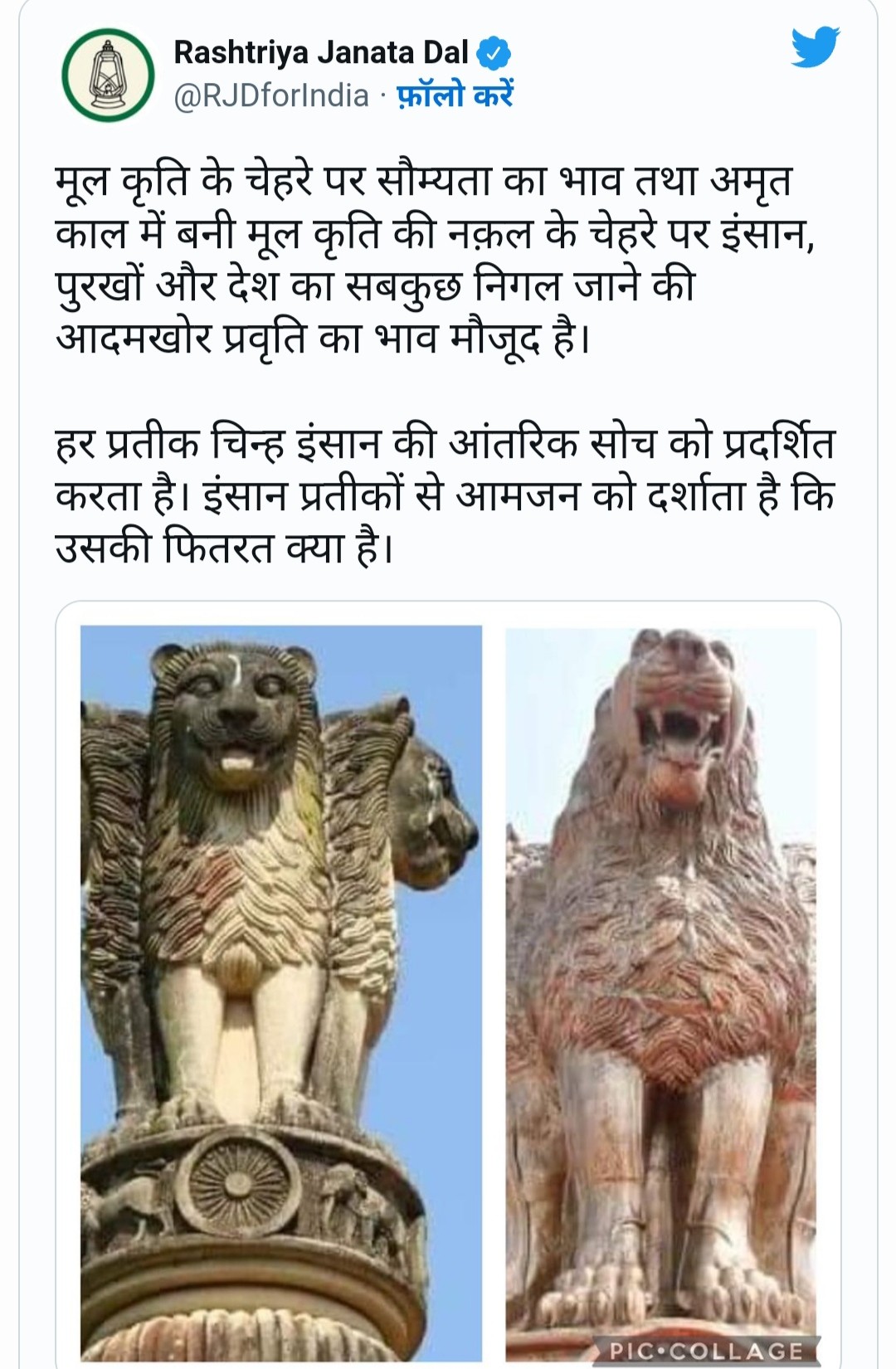896x1369 pixels.
Task: Open Rashtriya Janata Dal profile avatar
Action: (x=108, y=75)
